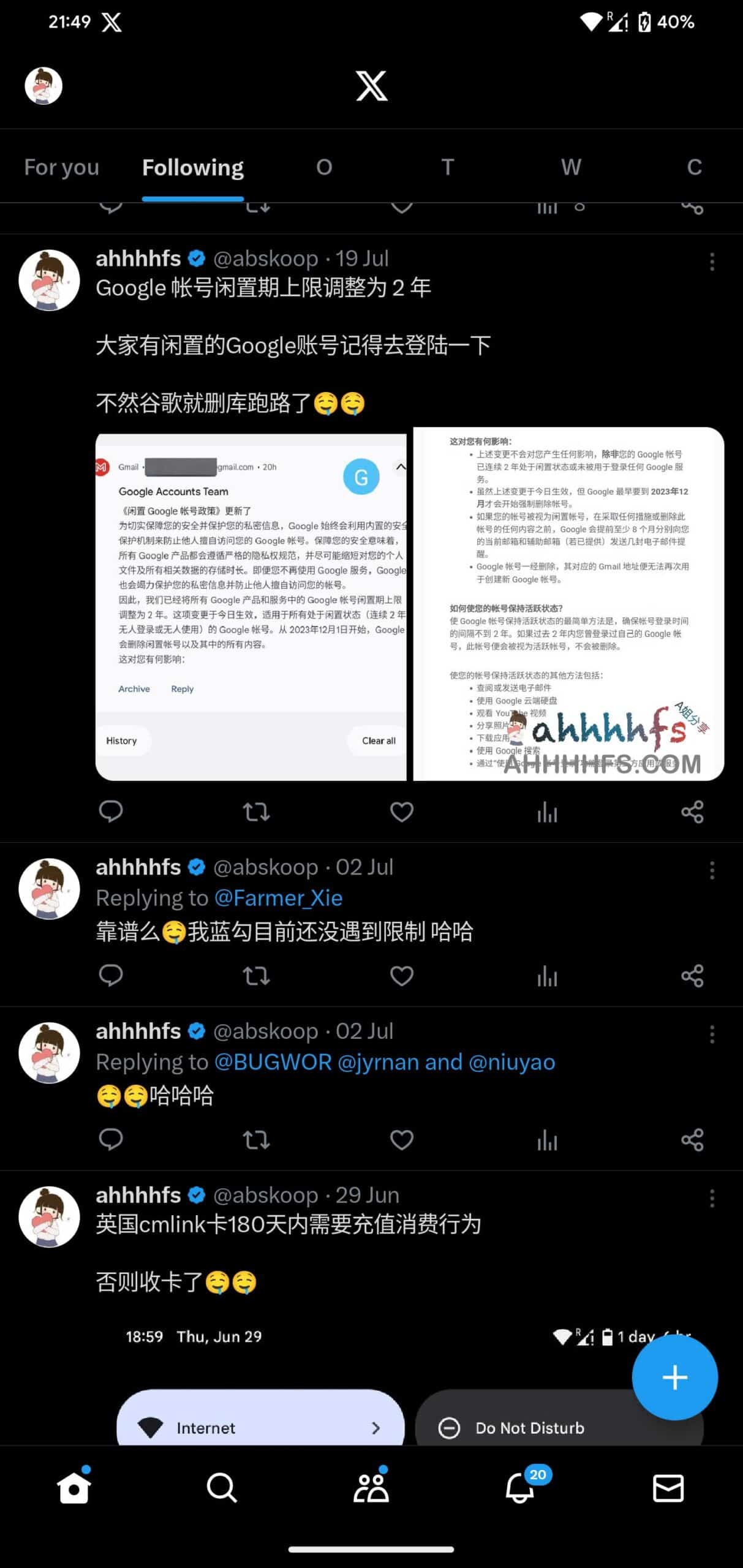
Task: Switch to the Following tab
Action: click(x=192, y=167)
